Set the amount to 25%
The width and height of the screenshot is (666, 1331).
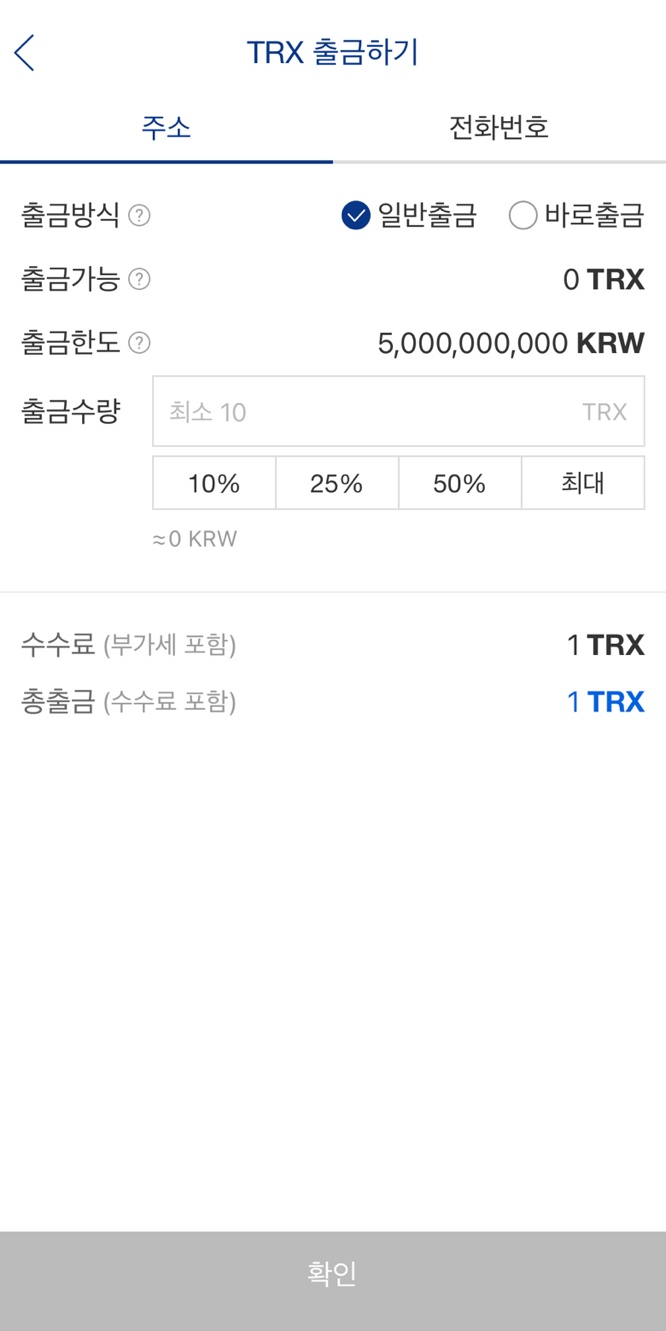(337, 483)
